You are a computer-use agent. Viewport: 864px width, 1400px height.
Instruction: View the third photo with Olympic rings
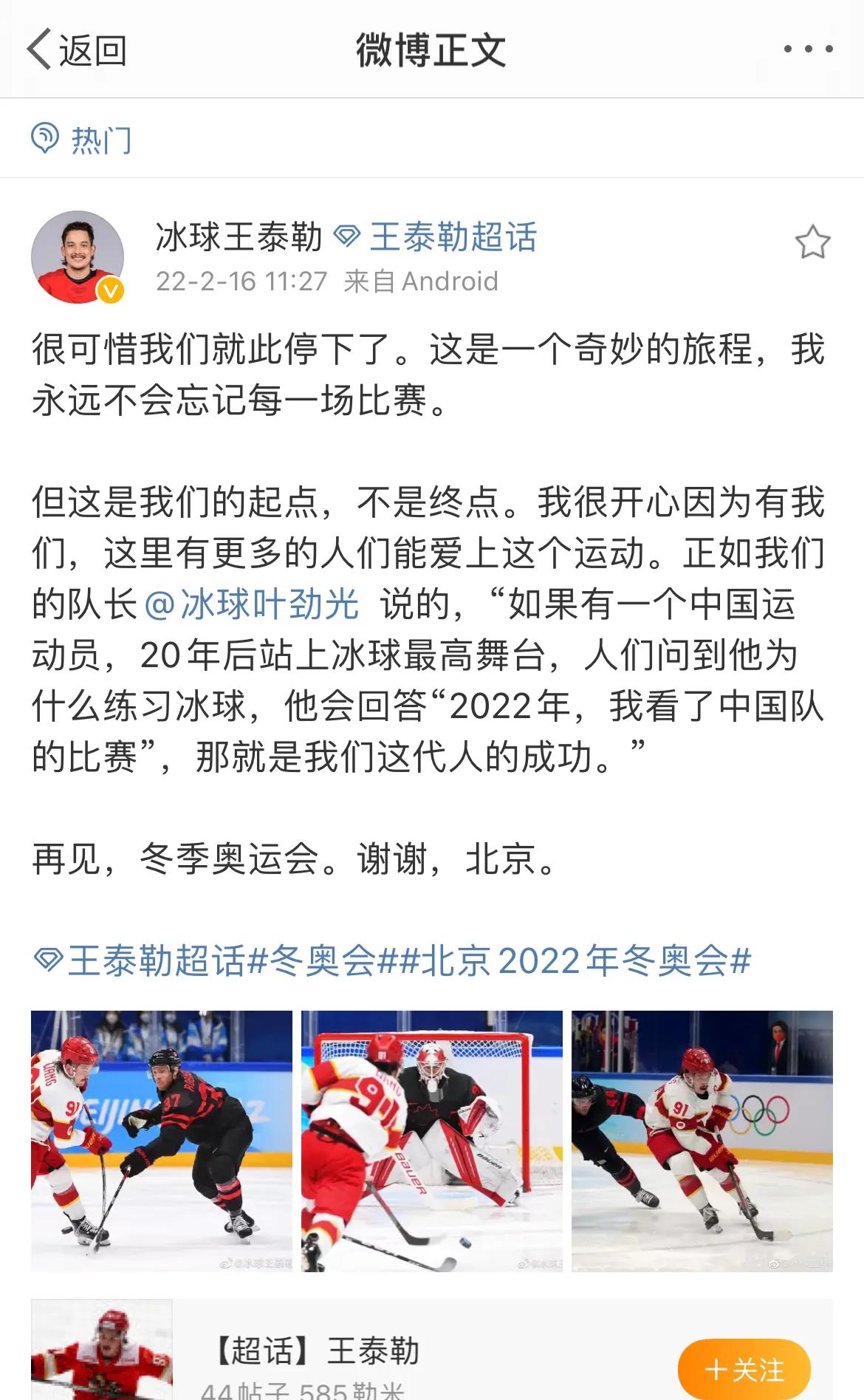pos(702,1141)
